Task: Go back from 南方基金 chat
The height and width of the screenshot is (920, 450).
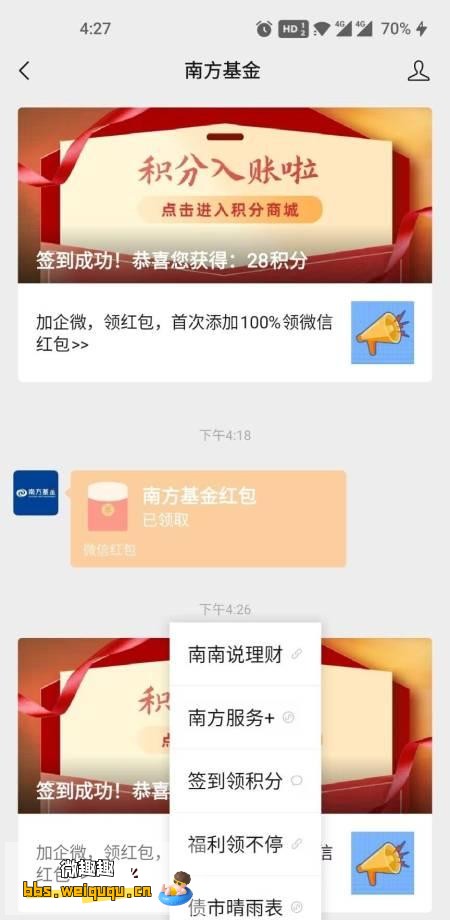Action: pyautogui.click(x=24, y=71)
